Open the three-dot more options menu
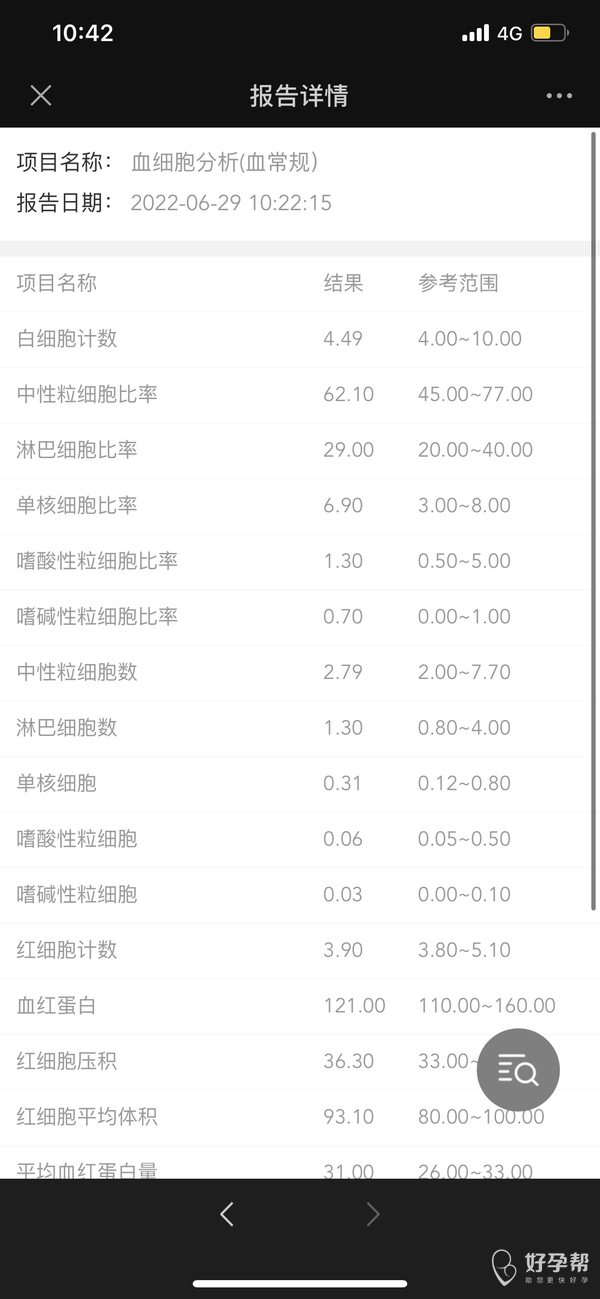This screenshot has width=600, height=1299. (559, 96)
